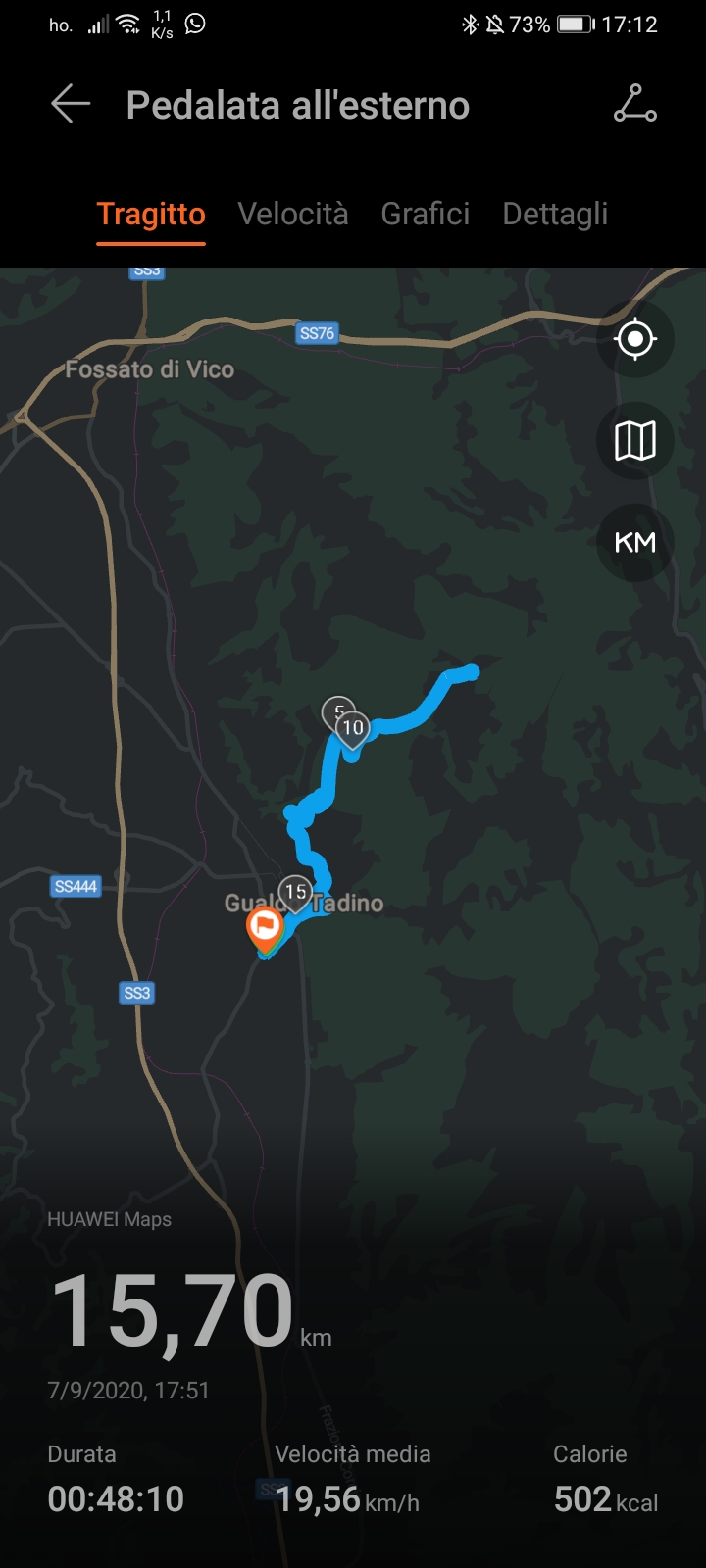Open the route sharing icon
Screen dimensions: 706x1568
635,105
